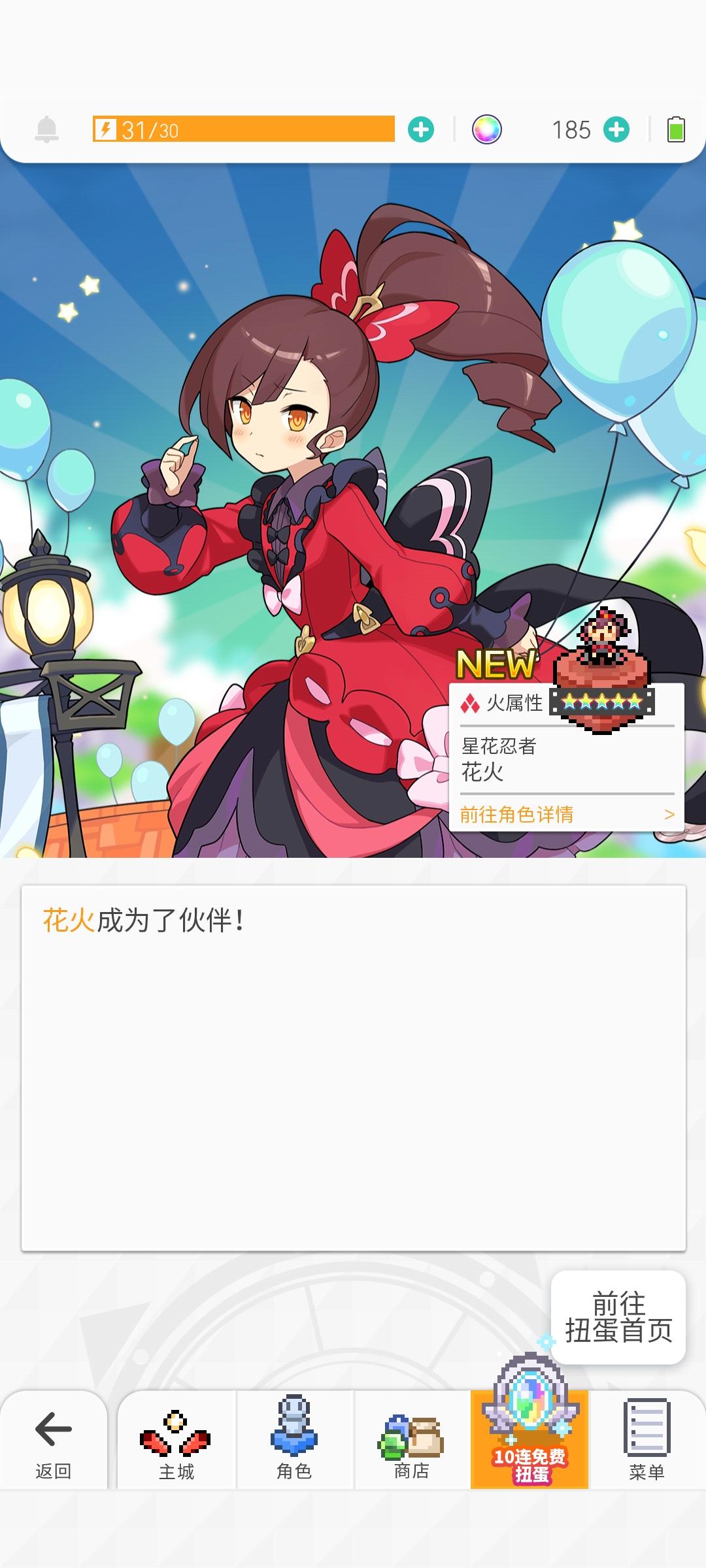Open the 前往角色详情 link
This screenshot has width=706, height=1568.
coord(516,815)
